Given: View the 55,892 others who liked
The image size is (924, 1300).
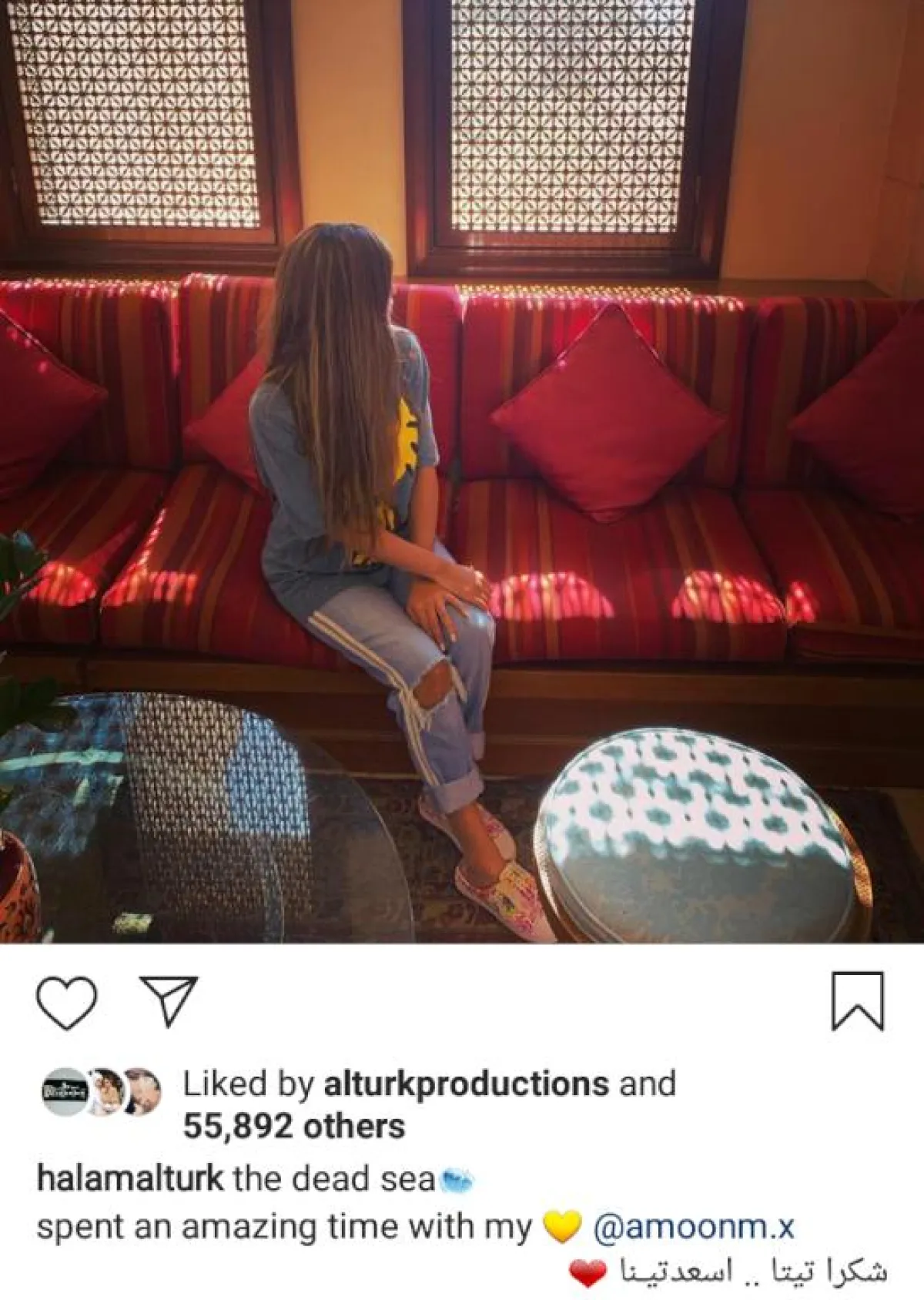Looking at the screenshot, I should 293,1127.
